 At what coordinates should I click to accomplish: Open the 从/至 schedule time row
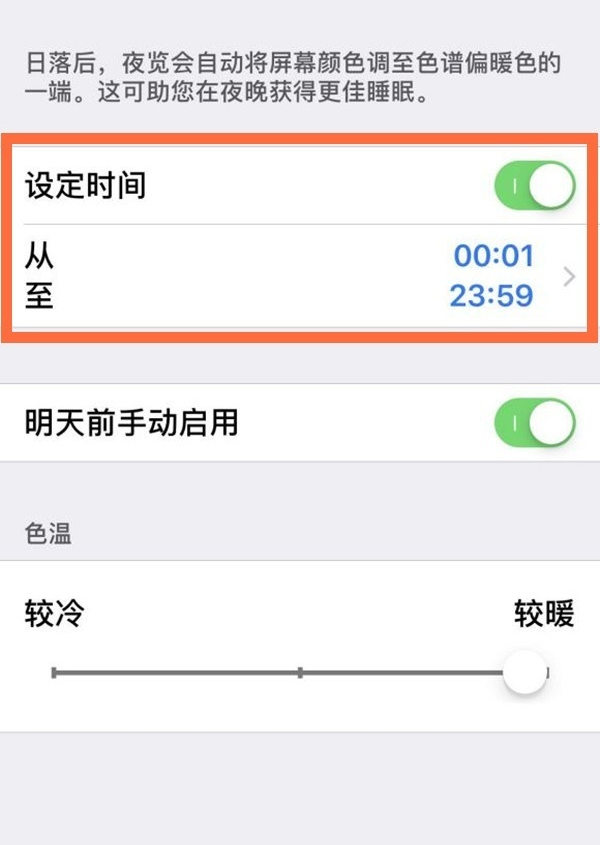pos(300,276)
